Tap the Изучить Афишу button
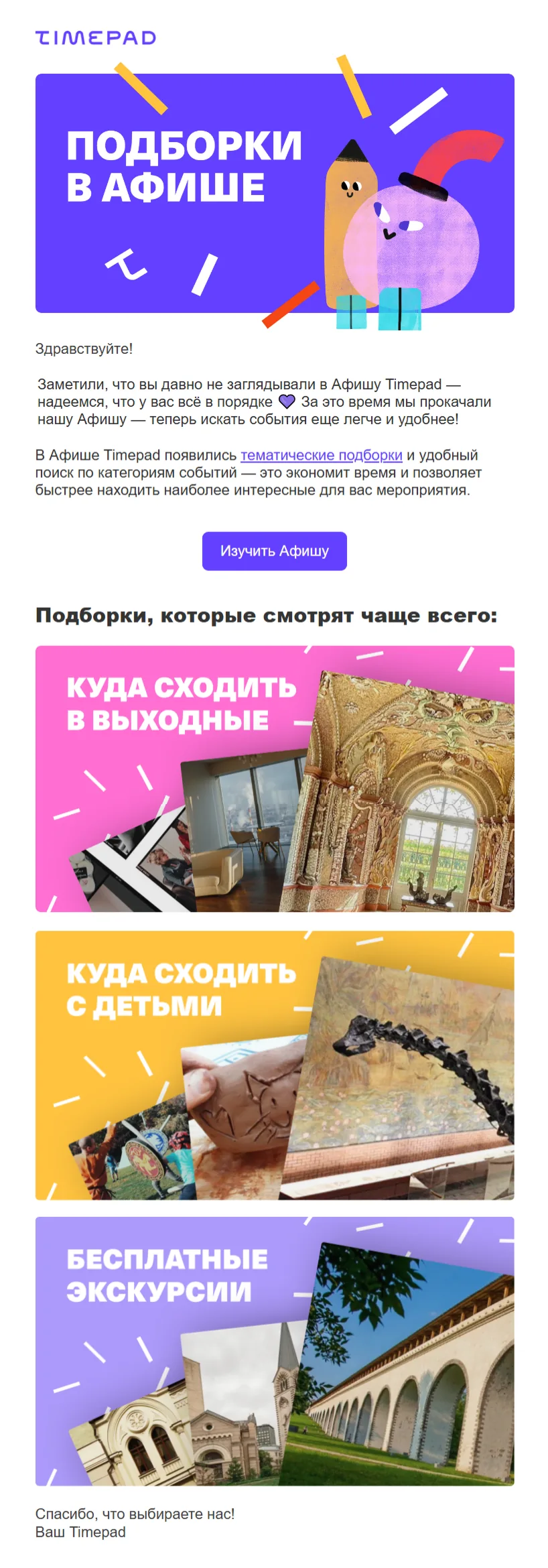The height and width of the screenshot is (1568, 548). (x=275, y=551)
